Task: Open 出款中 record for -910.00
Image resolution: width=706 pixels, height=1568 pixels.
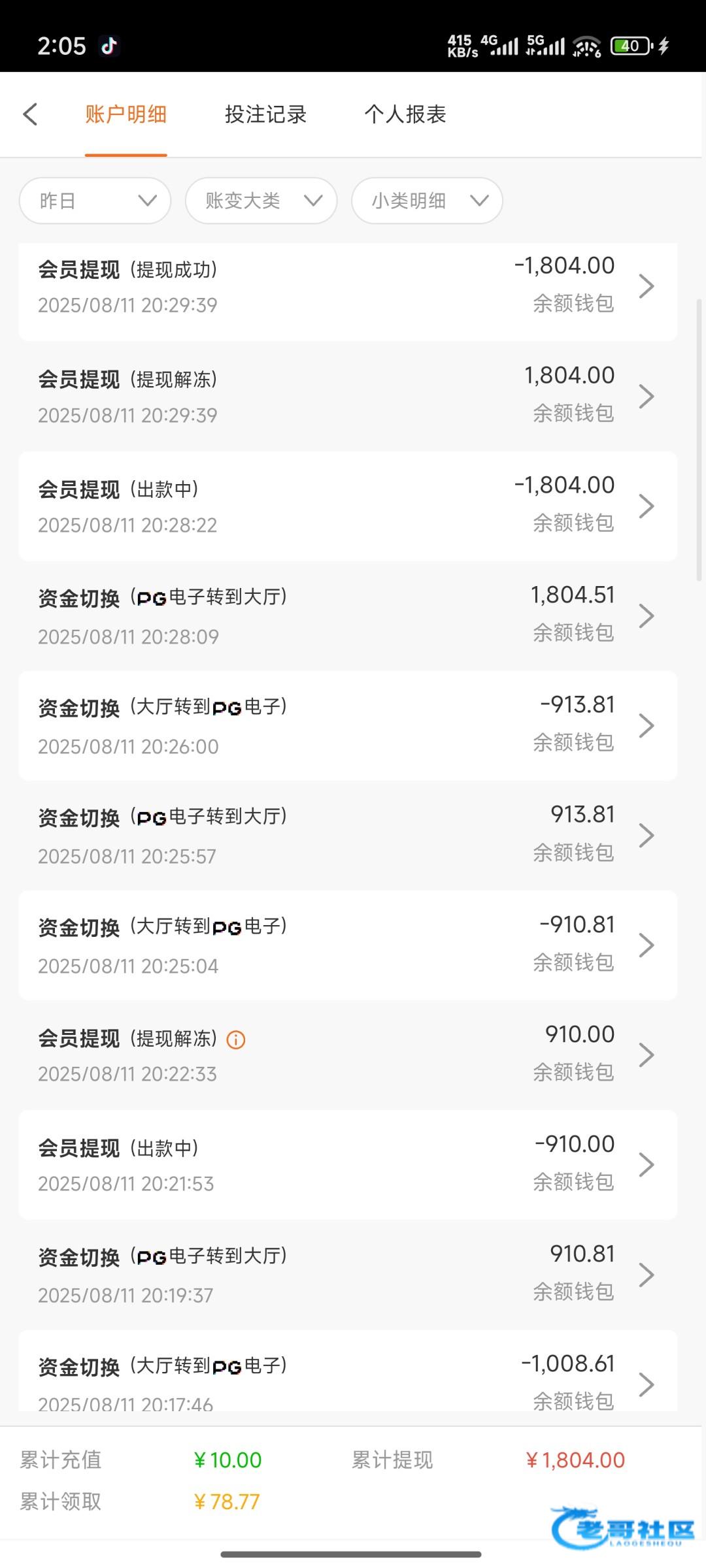Action: pyautogui.click(x=348, y=1164)
